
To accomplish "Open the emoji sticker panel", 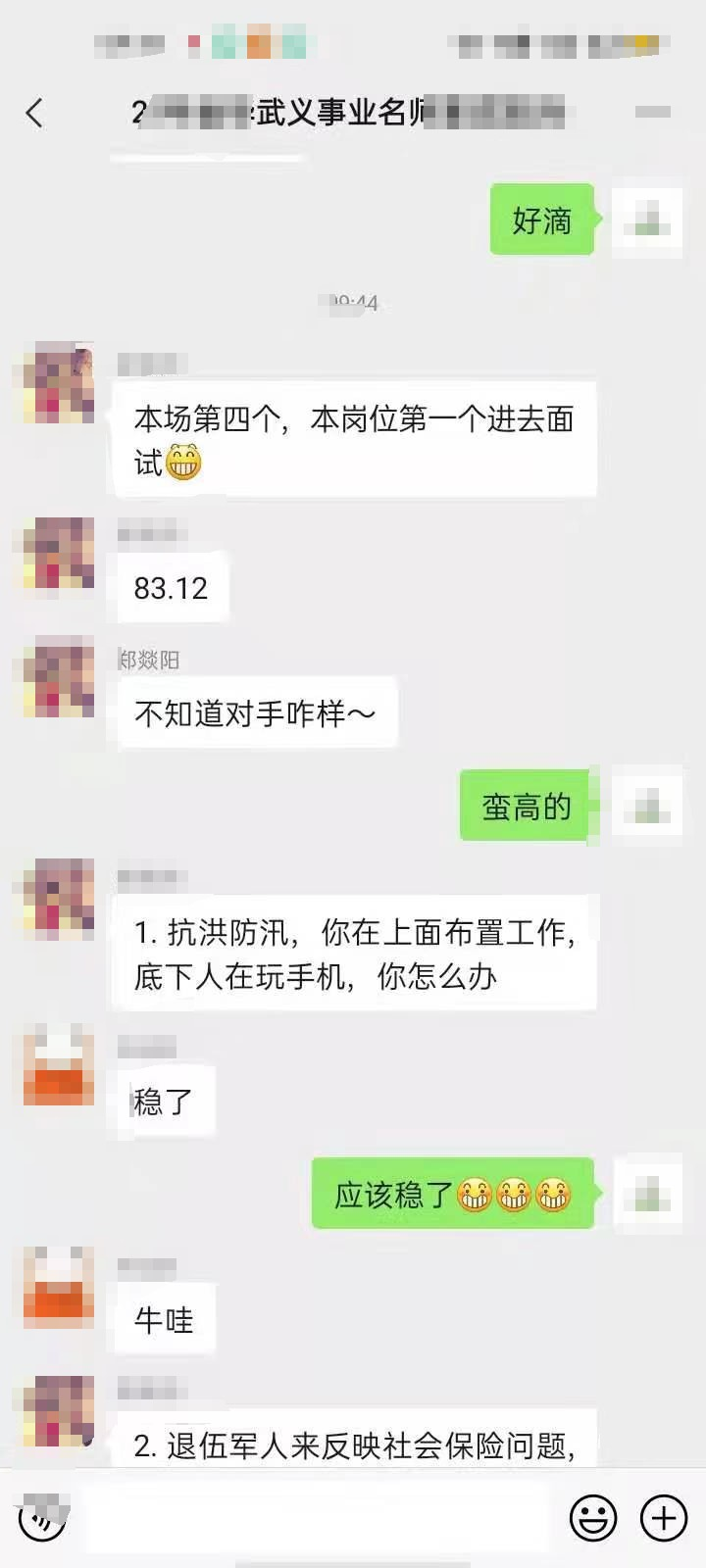I will [x=593, y=1518].
